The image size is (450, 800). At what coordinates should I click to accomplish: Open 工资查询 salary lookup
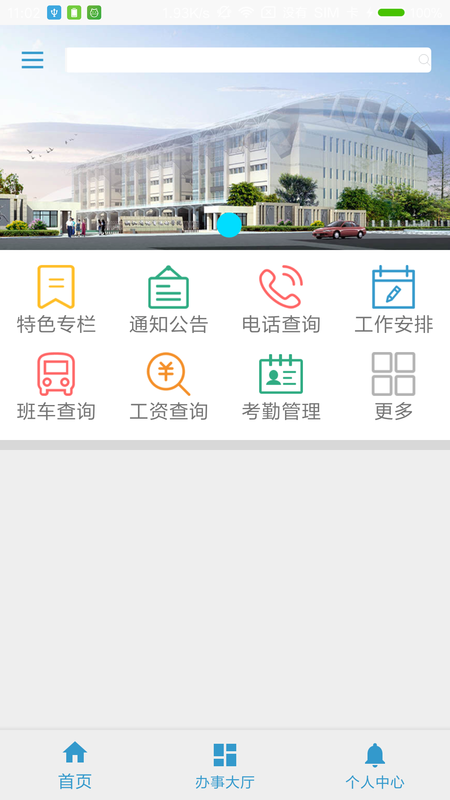[x=168, y=387]
